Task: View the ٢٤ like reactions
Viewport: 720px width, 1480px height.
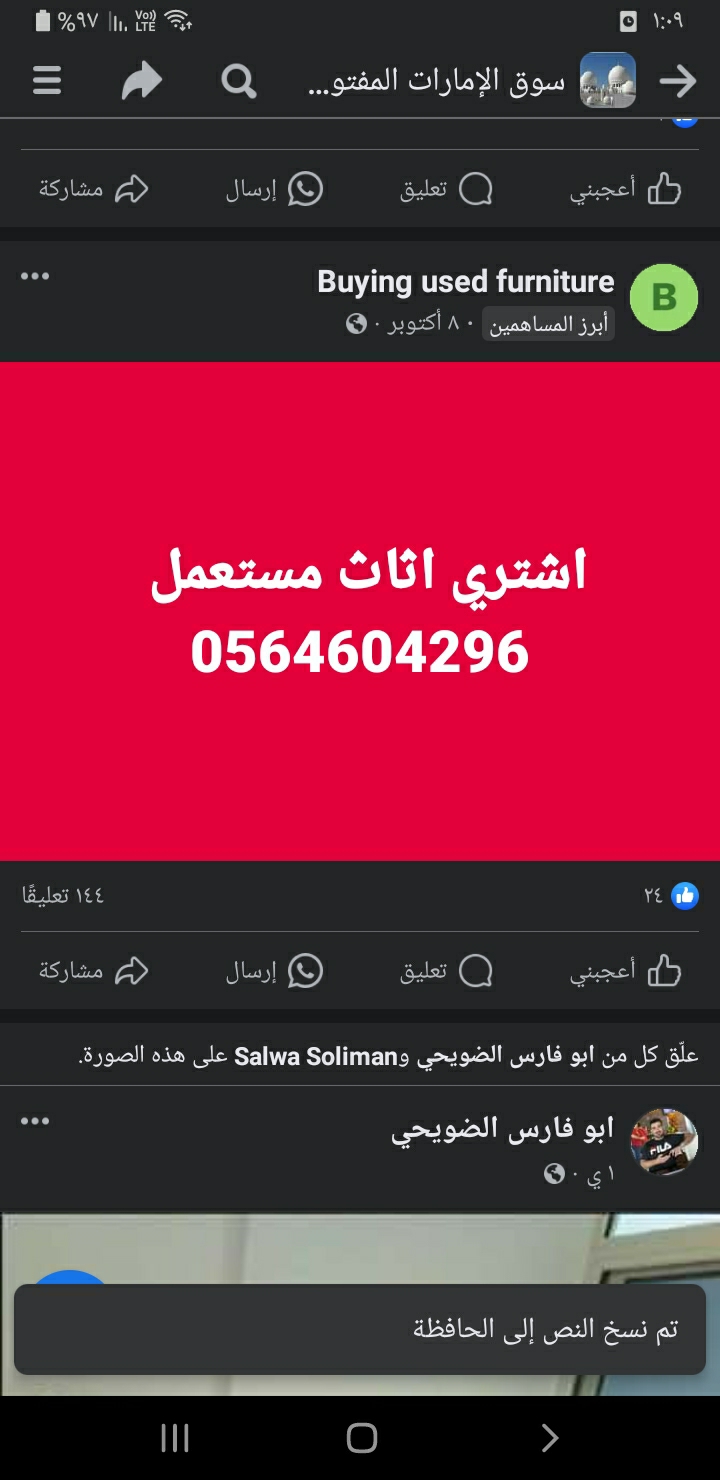Action: (671, 895)
